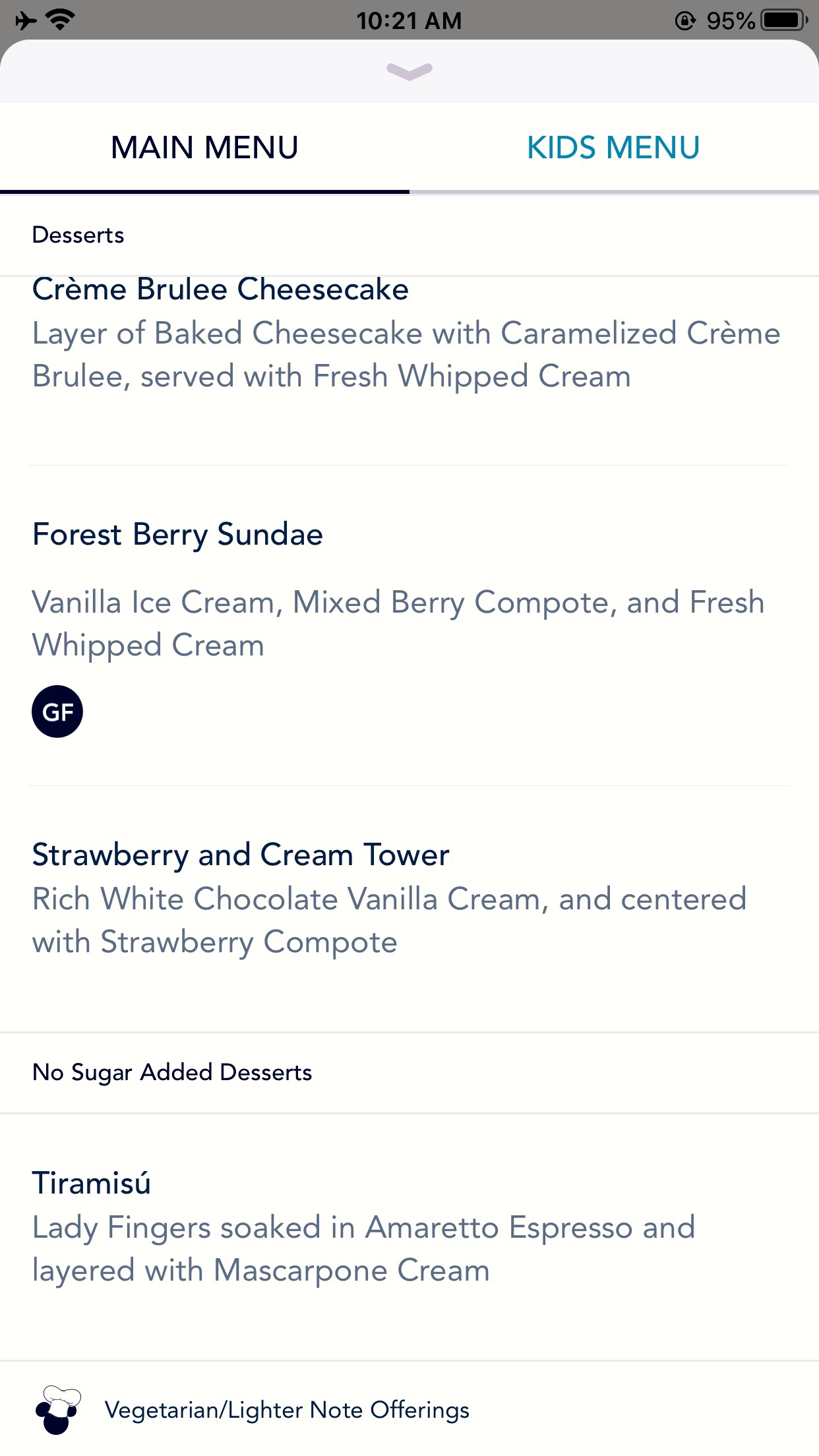Viewport: 819px width, 1456px height.
Task: Switch to the Kids Menu tab
Action: click(x=613, y=148)
